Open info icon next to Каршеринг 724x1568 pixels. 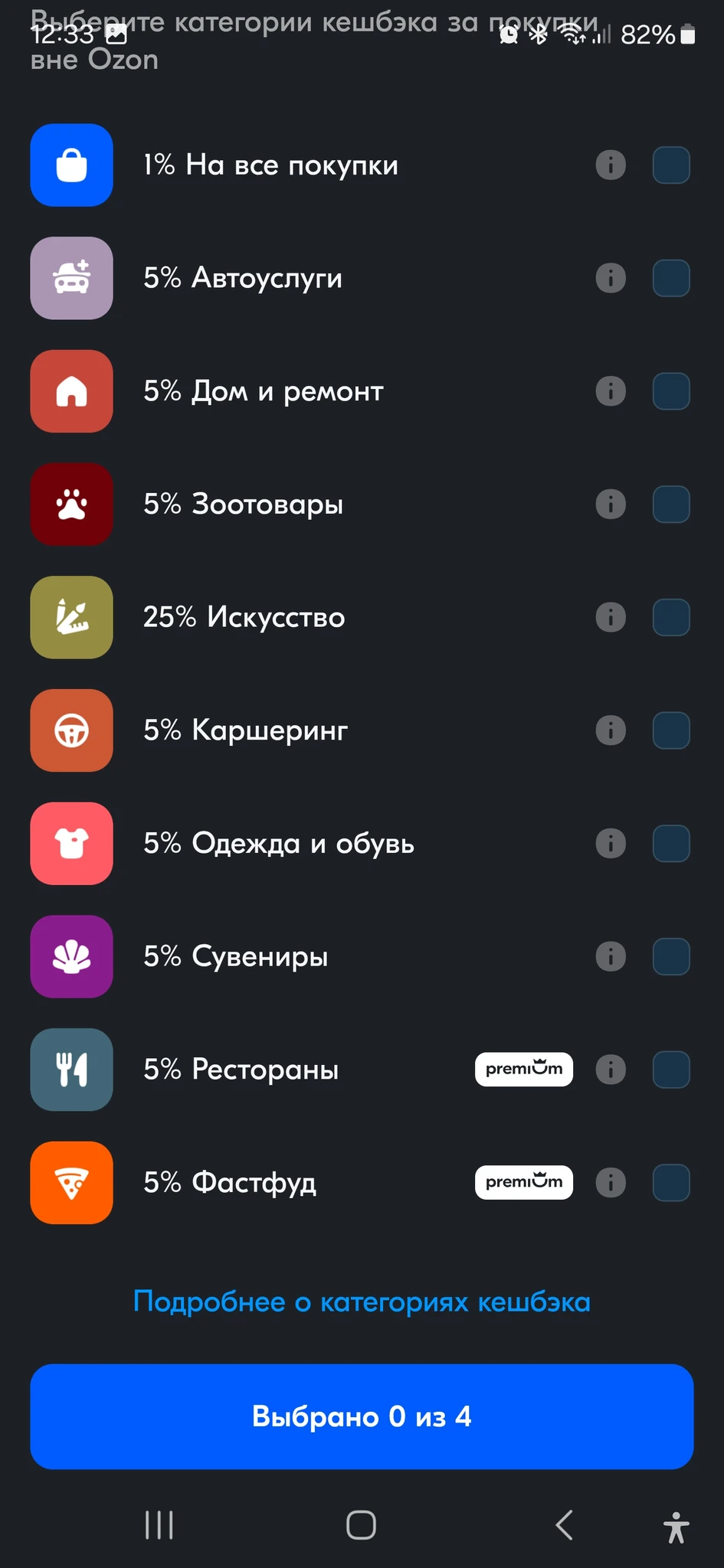coord(611,730)
